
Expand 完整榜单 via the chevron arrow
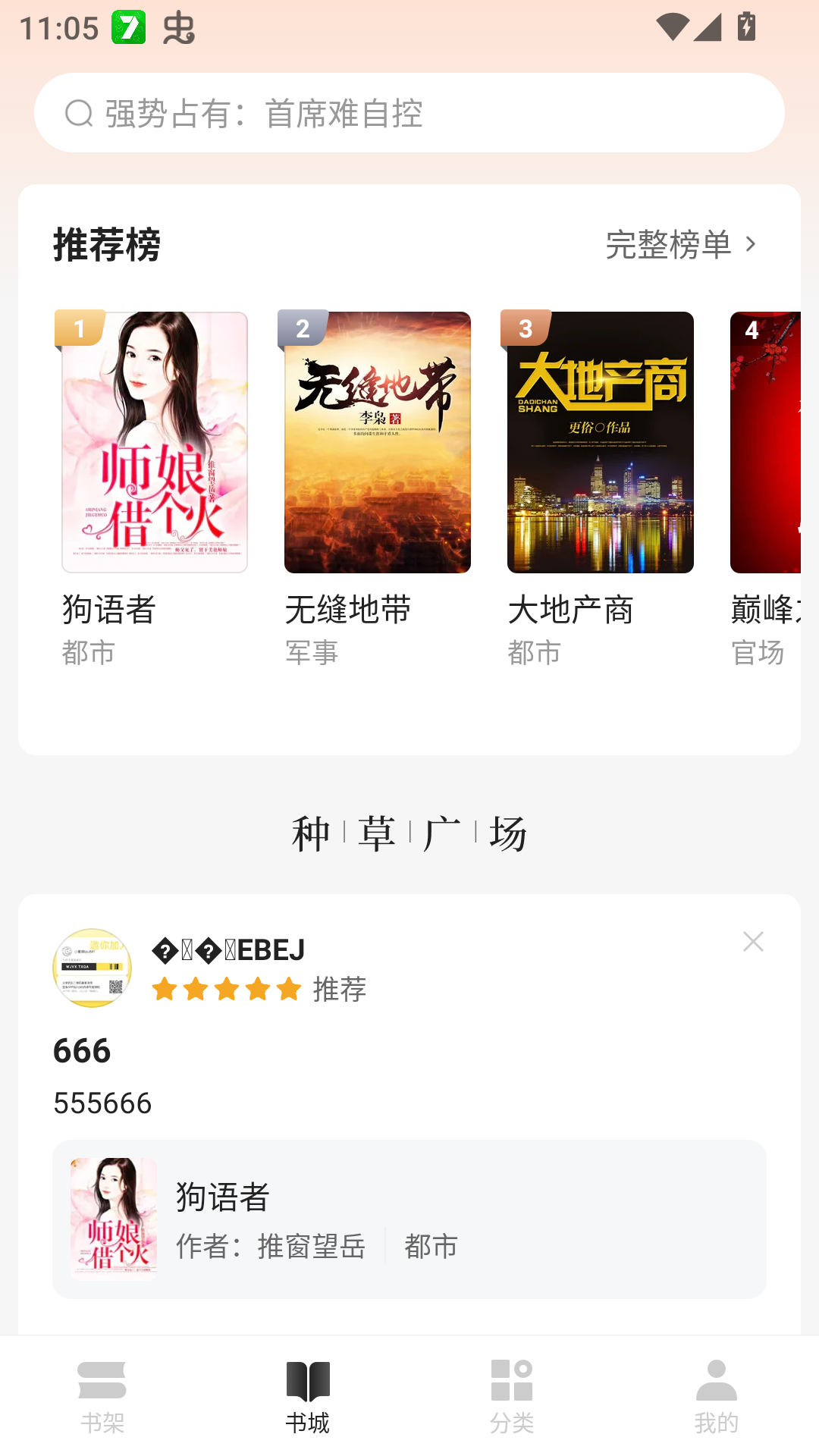coord(752,244)
